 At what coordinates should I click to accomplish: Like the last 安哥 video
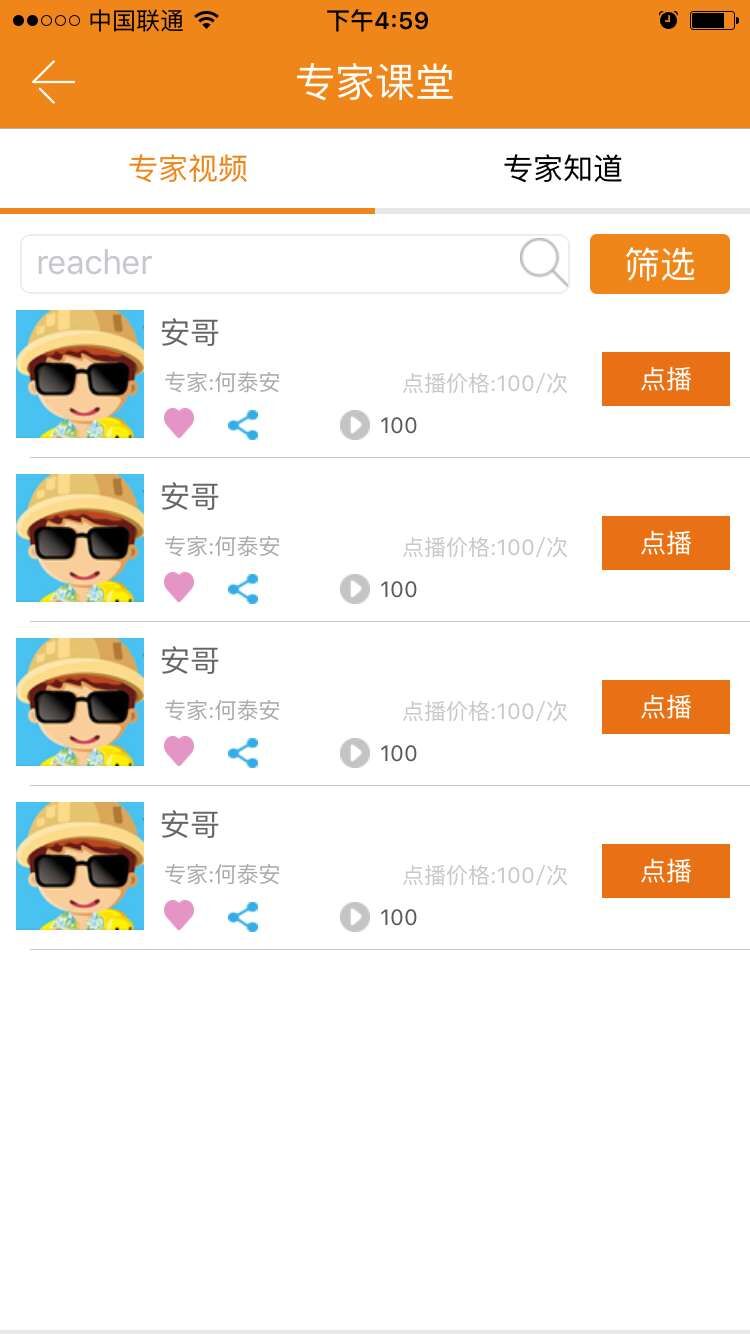179,915
